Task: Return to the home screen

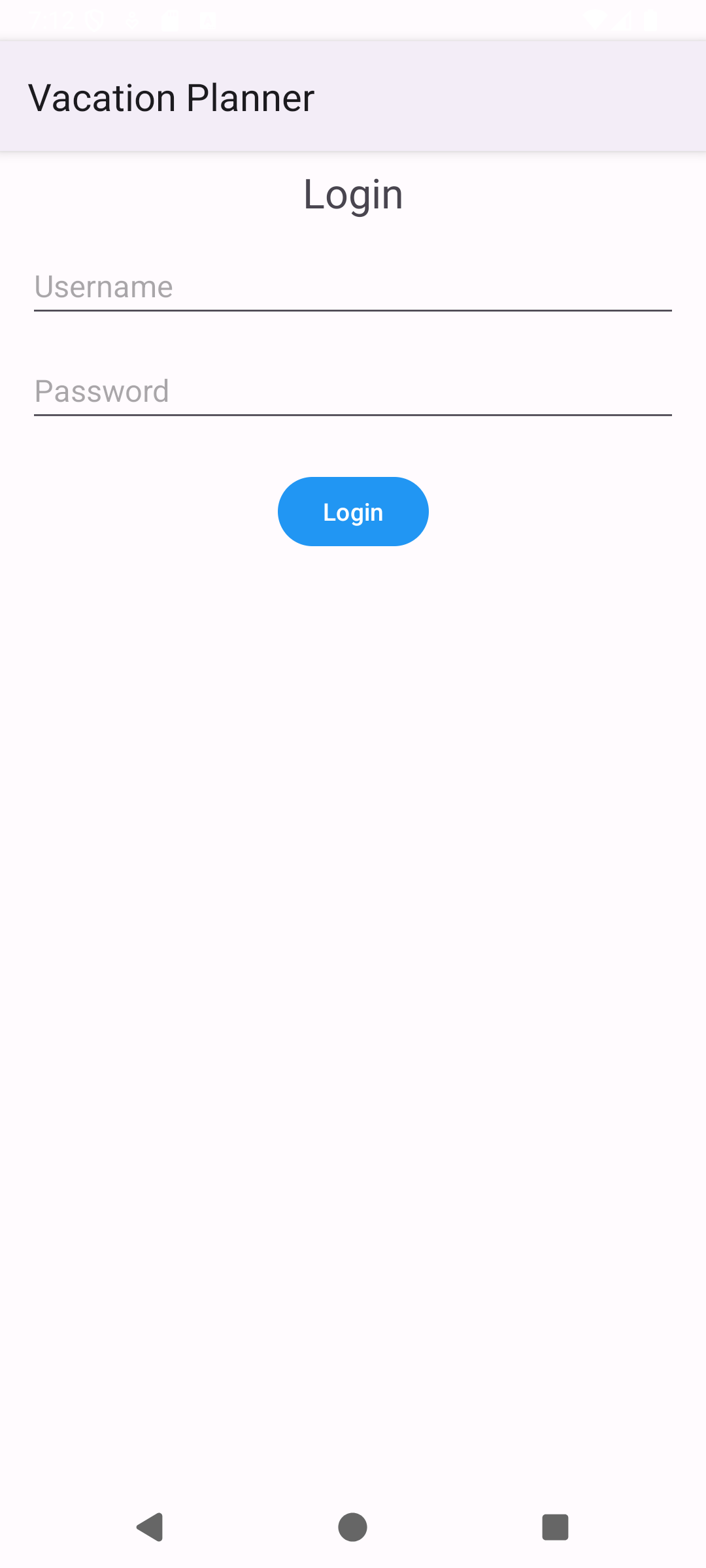Action: coord(353,1527)
